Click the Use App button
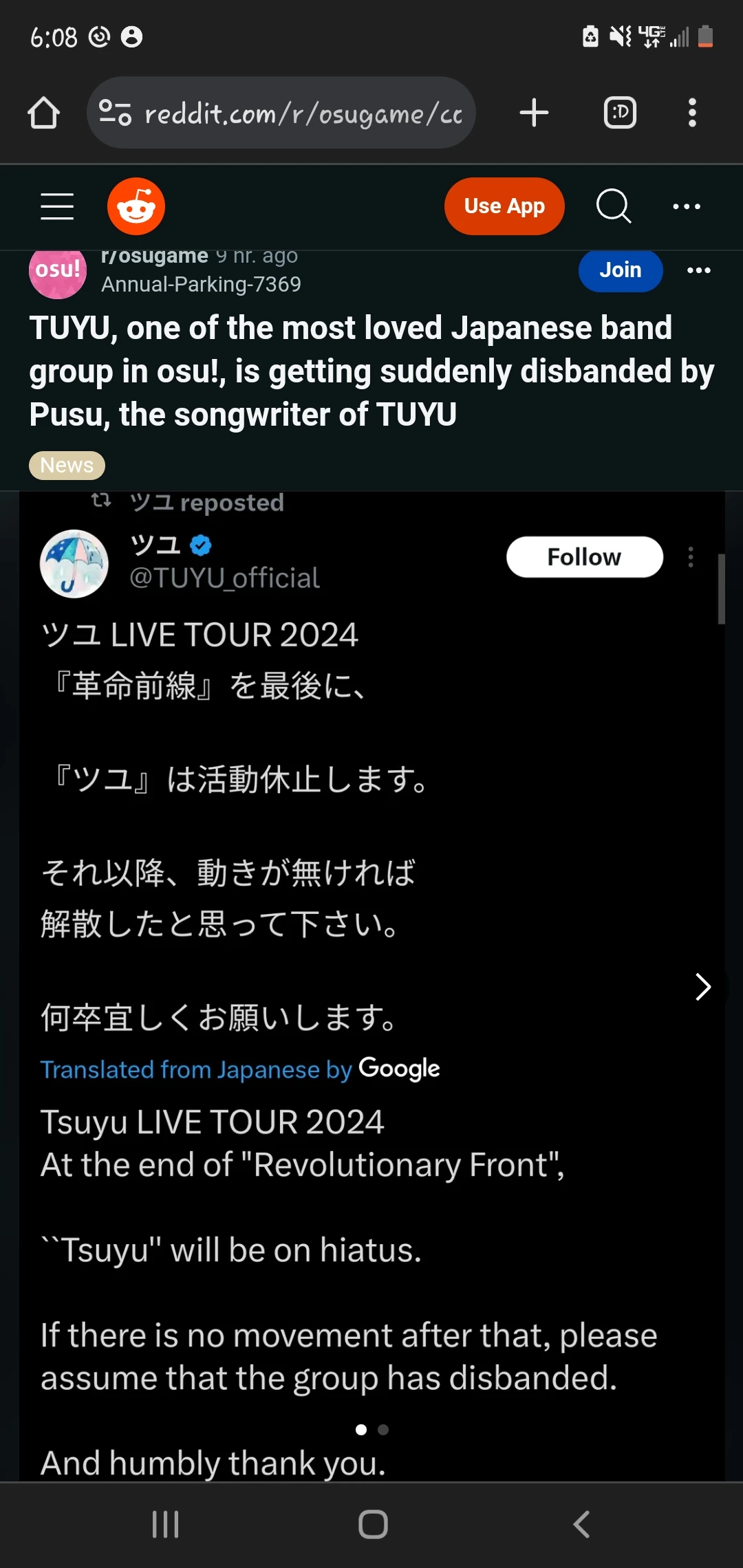The width and height of the screenshot is (743, 1568). (504, 206)
